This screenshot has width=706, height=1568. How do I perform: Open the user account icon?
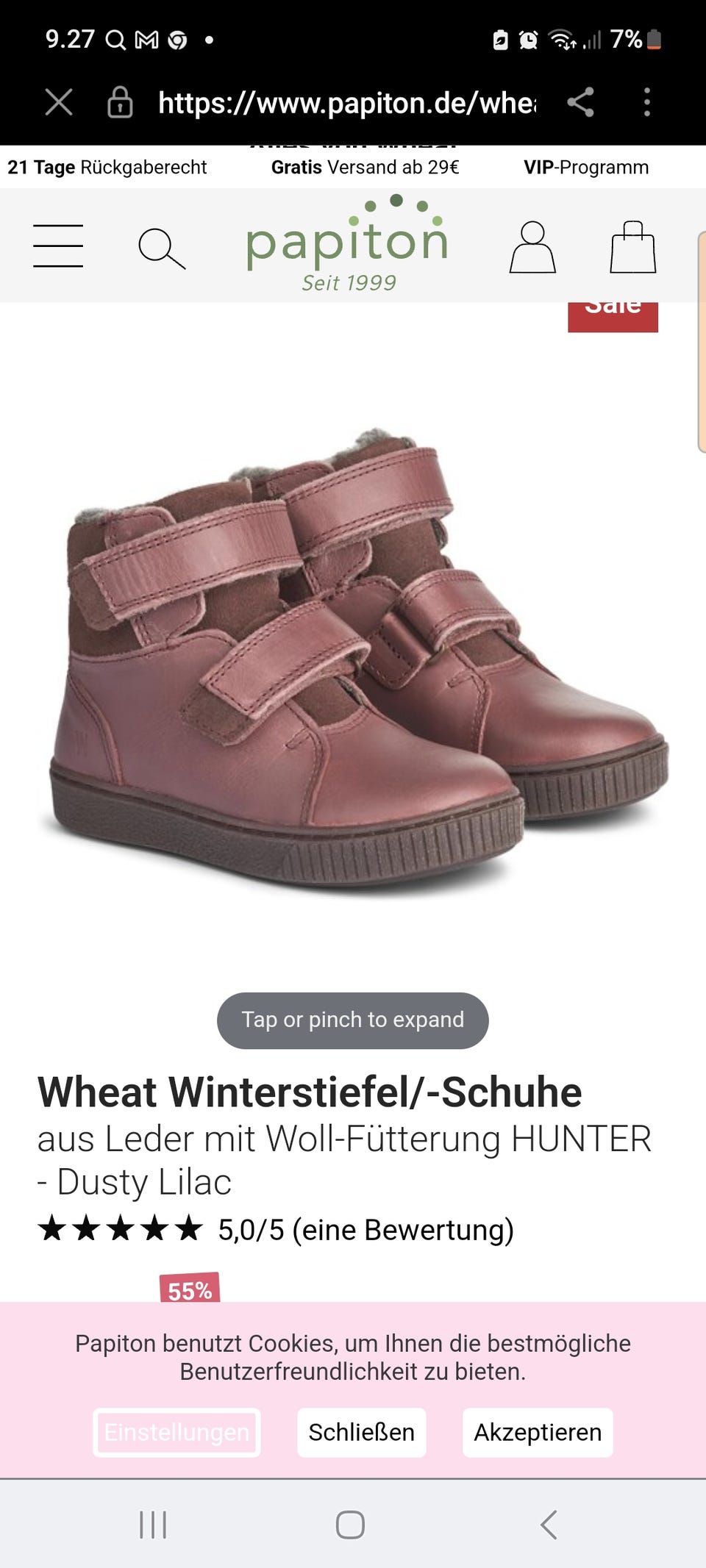(532, 247)
